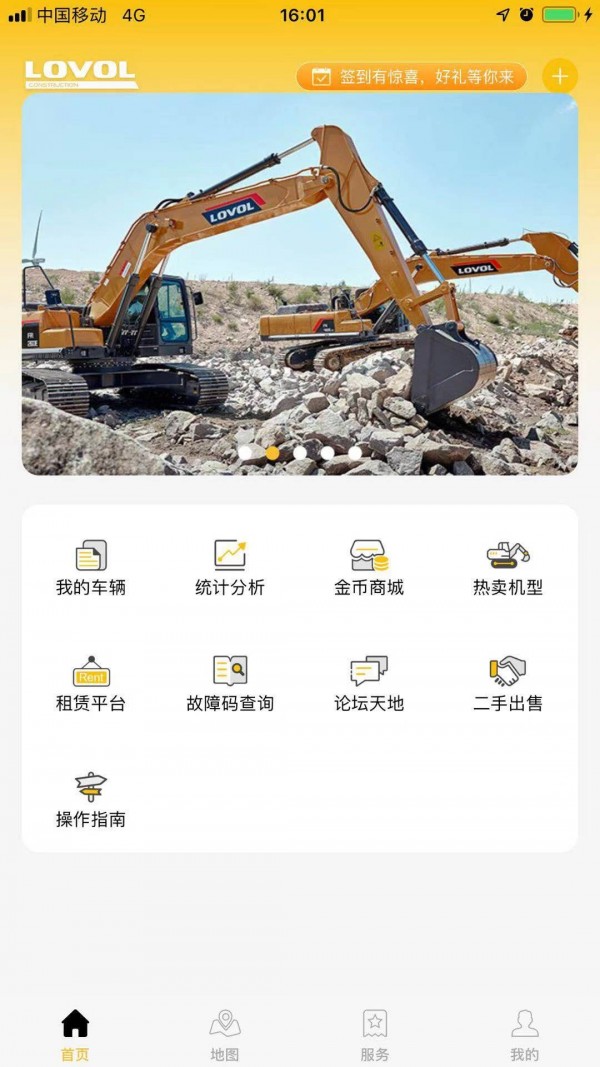
Task: Browse 热卖机型 hot-selling models
Action: [x=508, y=568]
